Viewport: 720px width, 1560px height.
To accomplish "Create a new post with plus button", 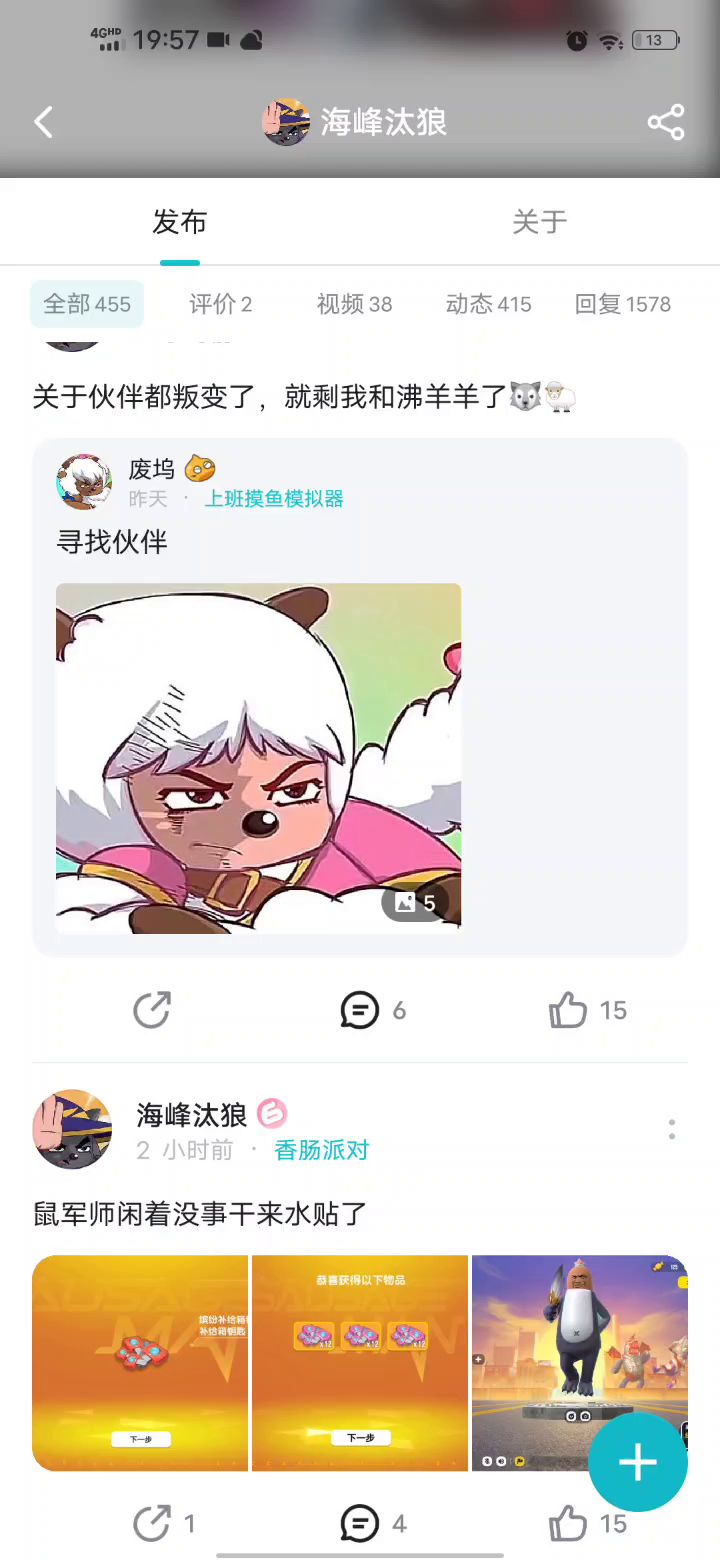I will [638, 1462].
